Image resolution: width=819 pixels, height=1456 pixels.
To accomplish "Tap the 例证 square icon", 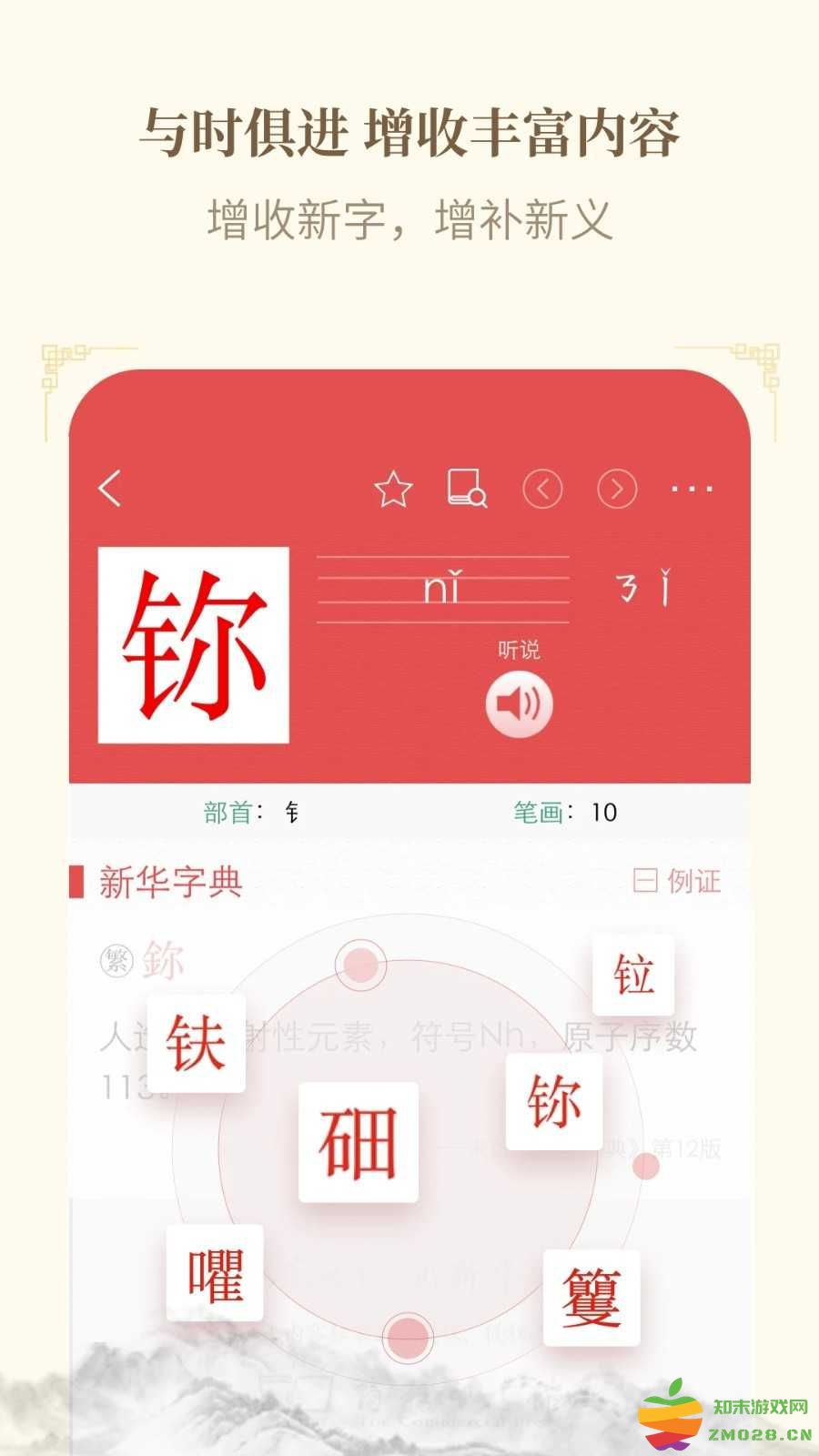I will point(646,880).
